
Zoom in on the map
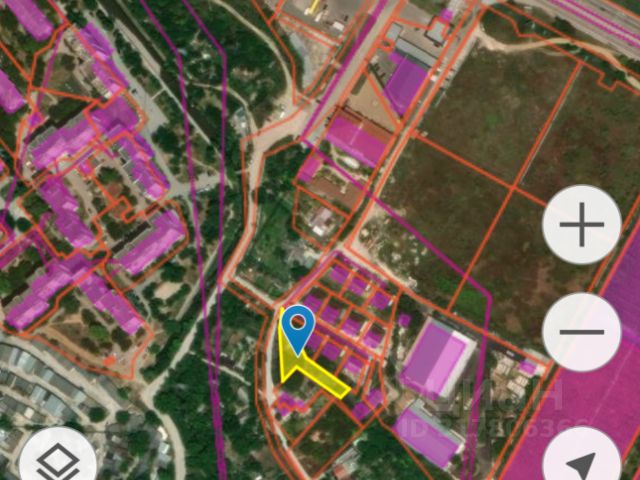click(582, 226)
